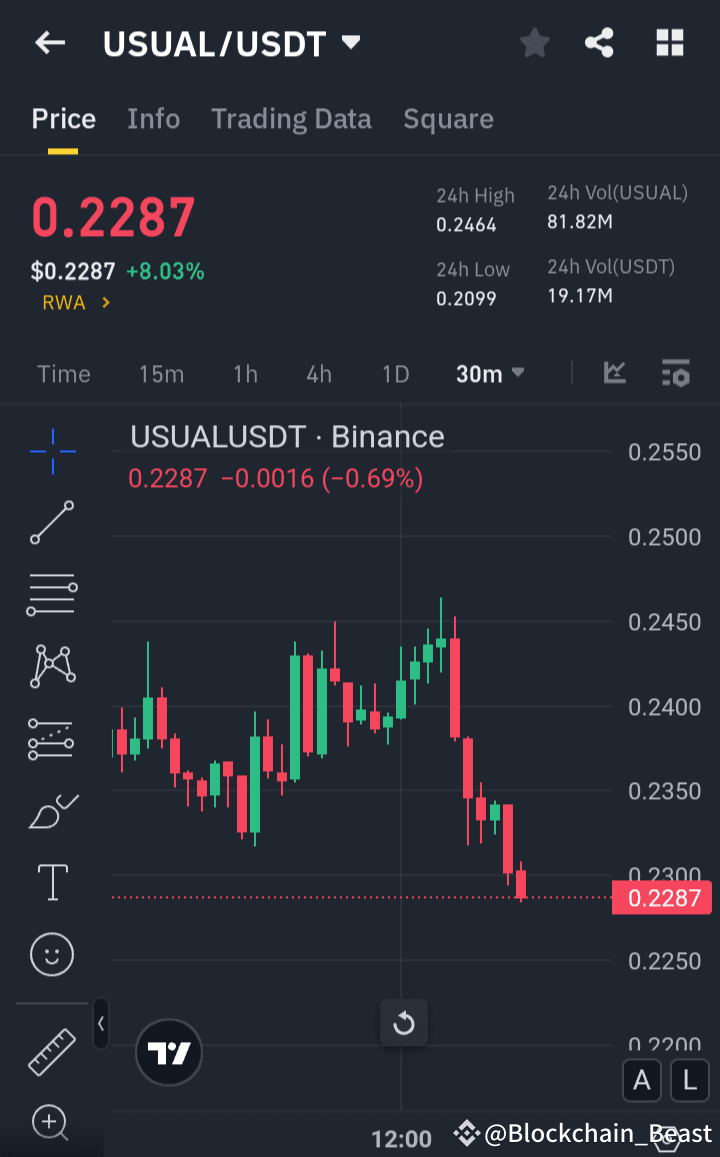Collapse the drawing tools sidebar

click(101, 1024)
